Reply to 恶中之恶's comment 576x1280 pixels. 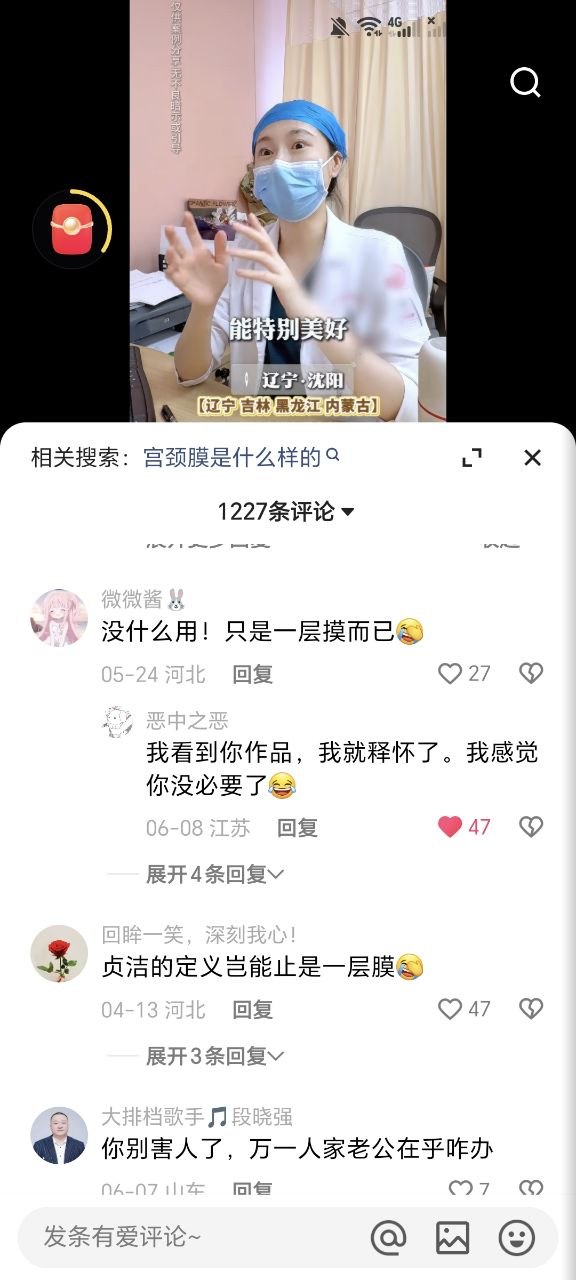click(297, 828)
